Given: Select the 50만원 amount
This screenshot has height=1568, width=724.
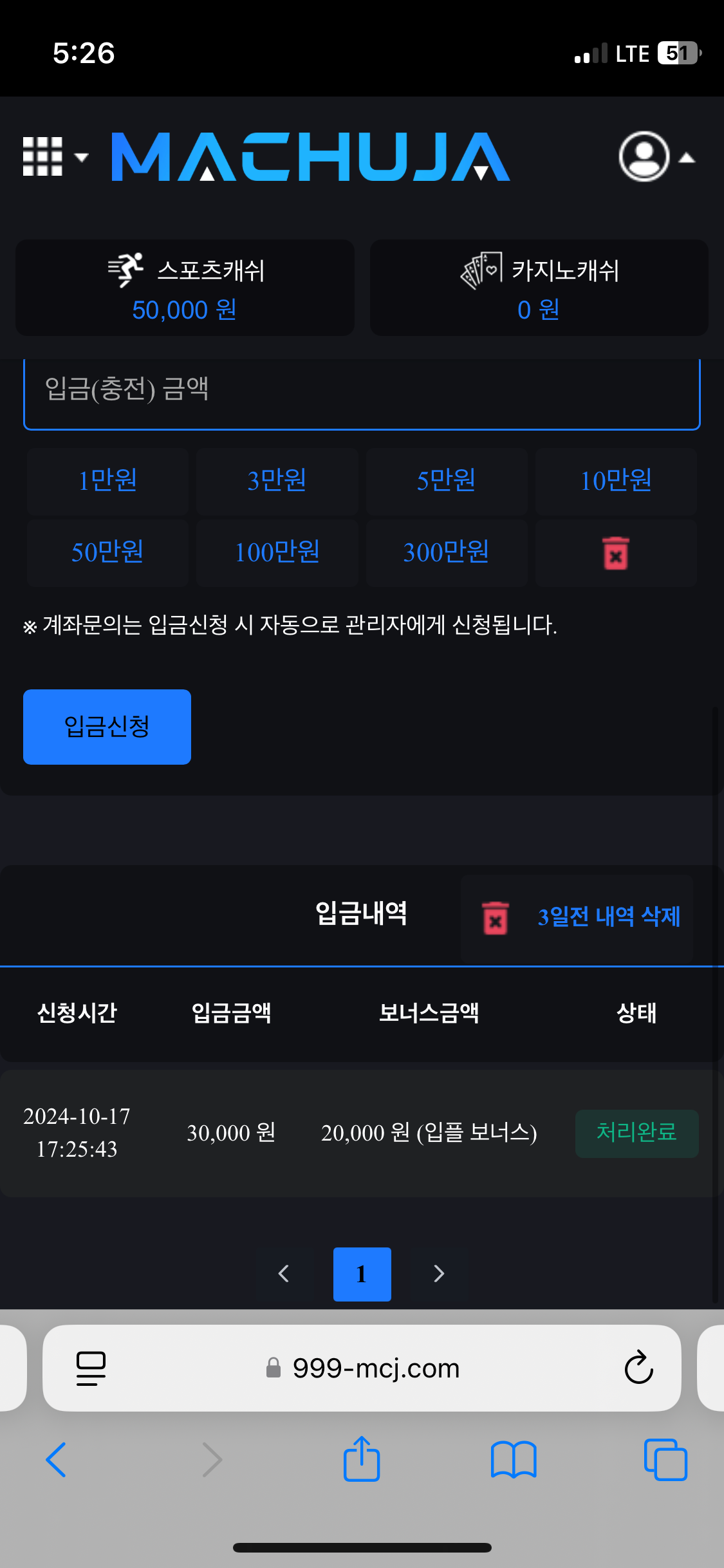Looking at the screenshot, I should pyautogui.click(x=107, y=552).
